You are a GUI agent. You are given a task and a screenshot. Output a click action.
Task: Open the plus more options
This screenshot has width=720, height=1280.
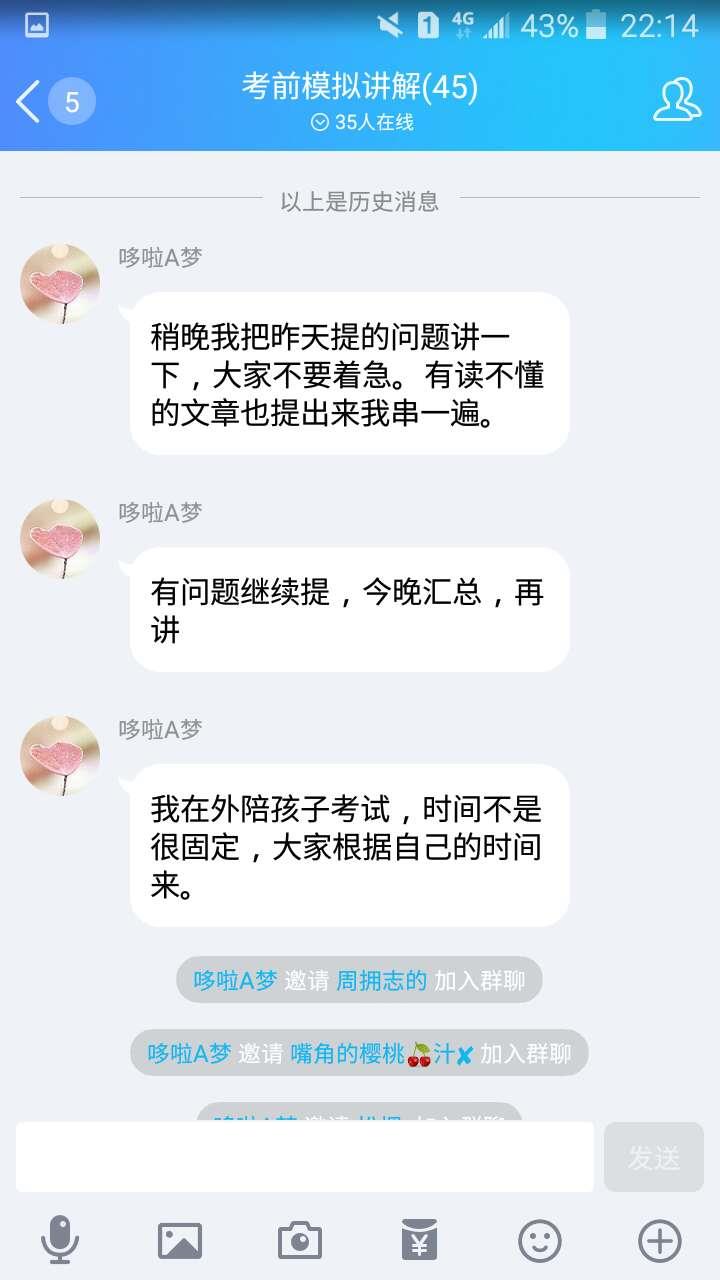[x=660, y=1241]
